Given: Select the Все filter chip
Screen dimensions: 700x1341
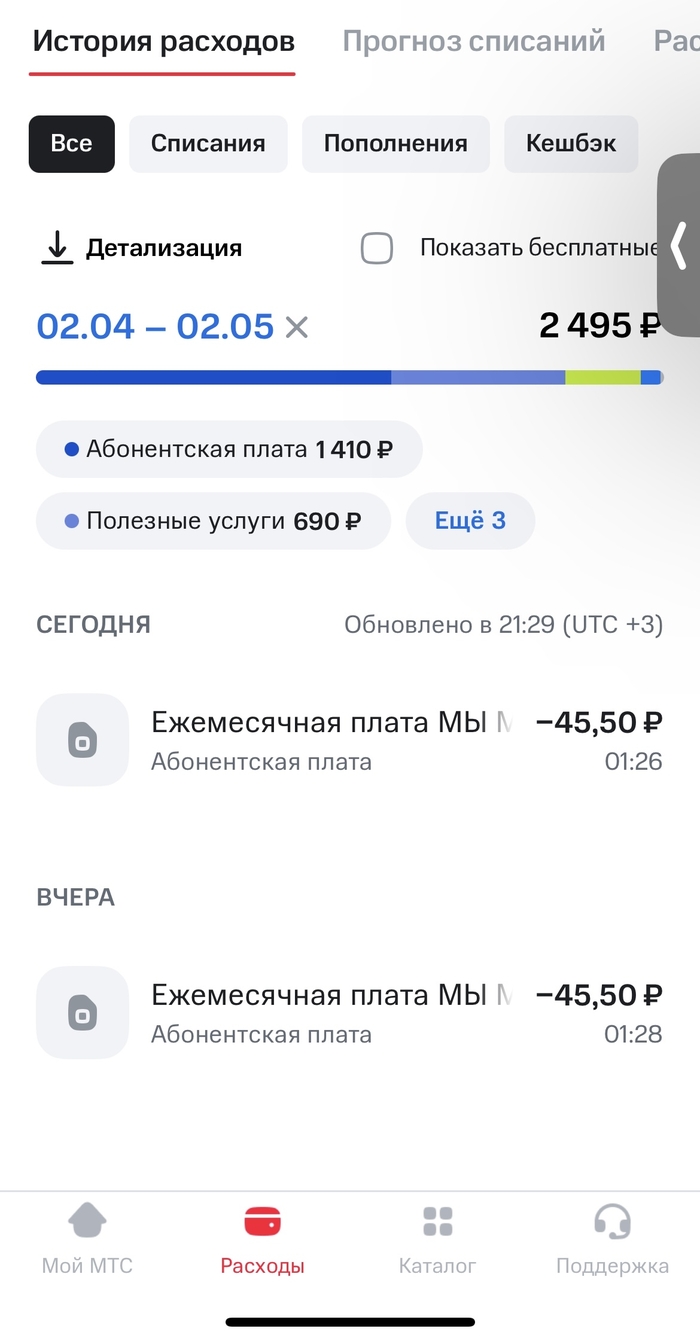Looking at the screenshot, I should (71, 144).
